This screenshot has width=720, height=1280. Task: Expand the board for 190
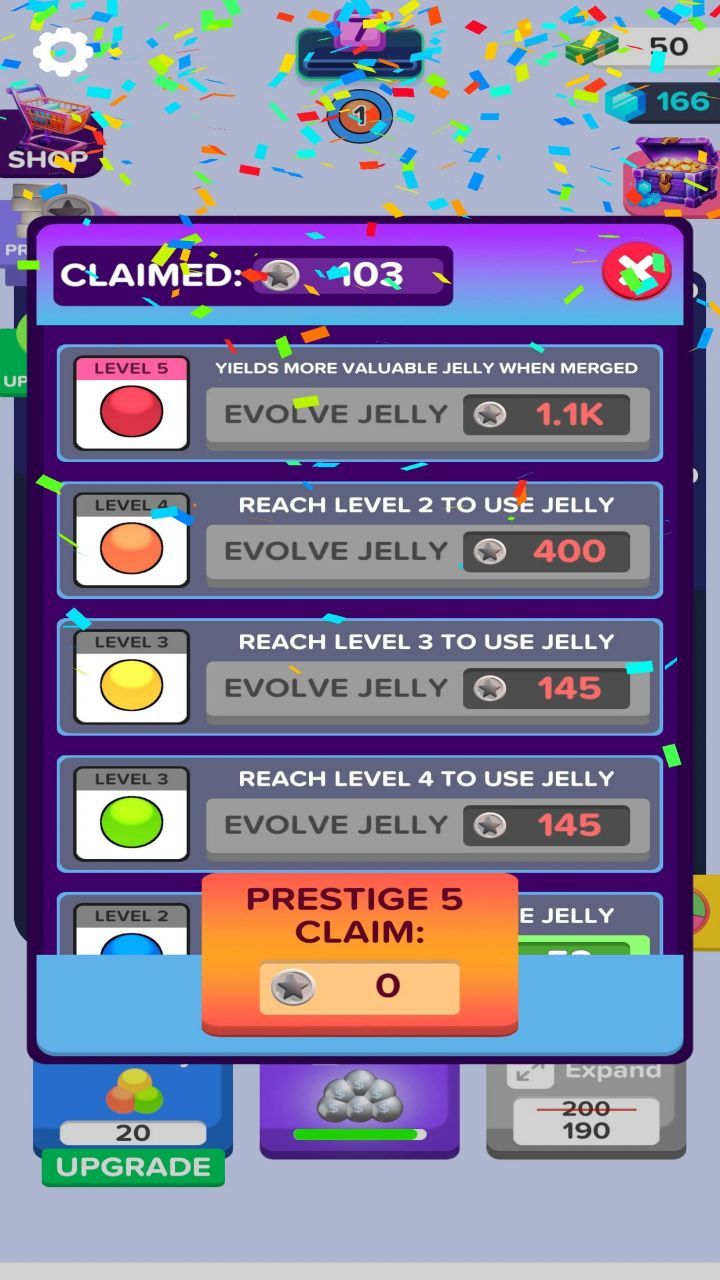[585, 1110]
